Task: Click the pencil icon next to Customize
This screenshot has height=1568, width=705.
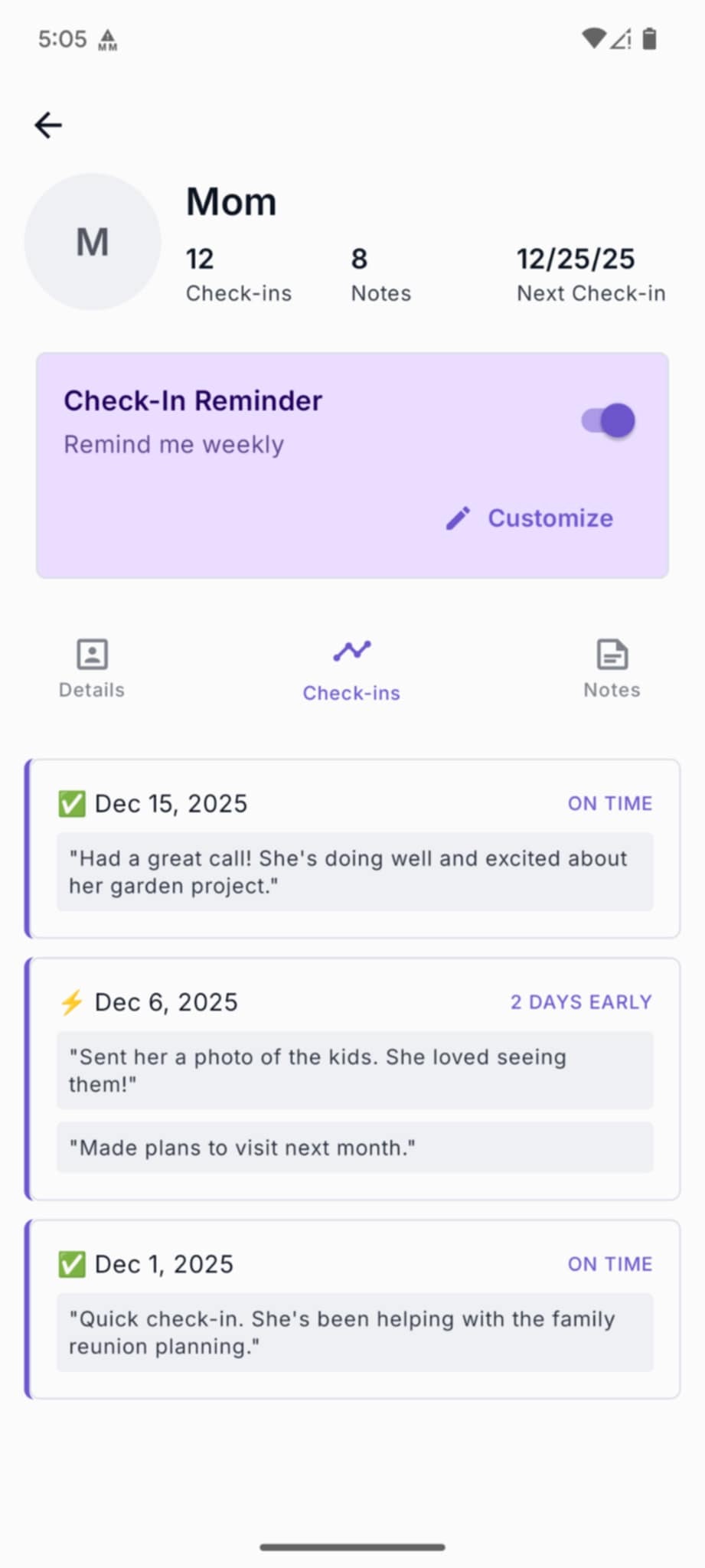Action: pos(458,518)
